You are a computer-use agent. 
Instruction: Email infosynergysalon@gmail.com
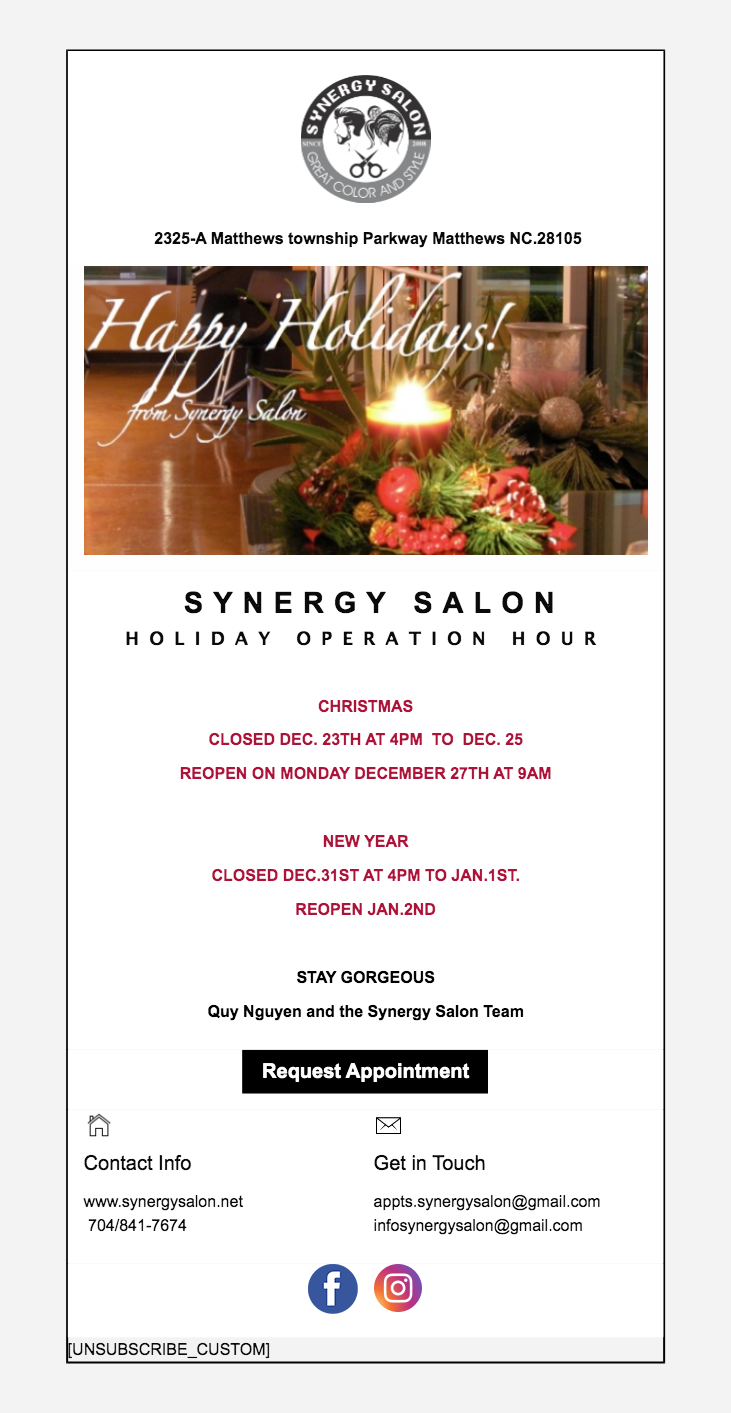tap(477, 1225)
